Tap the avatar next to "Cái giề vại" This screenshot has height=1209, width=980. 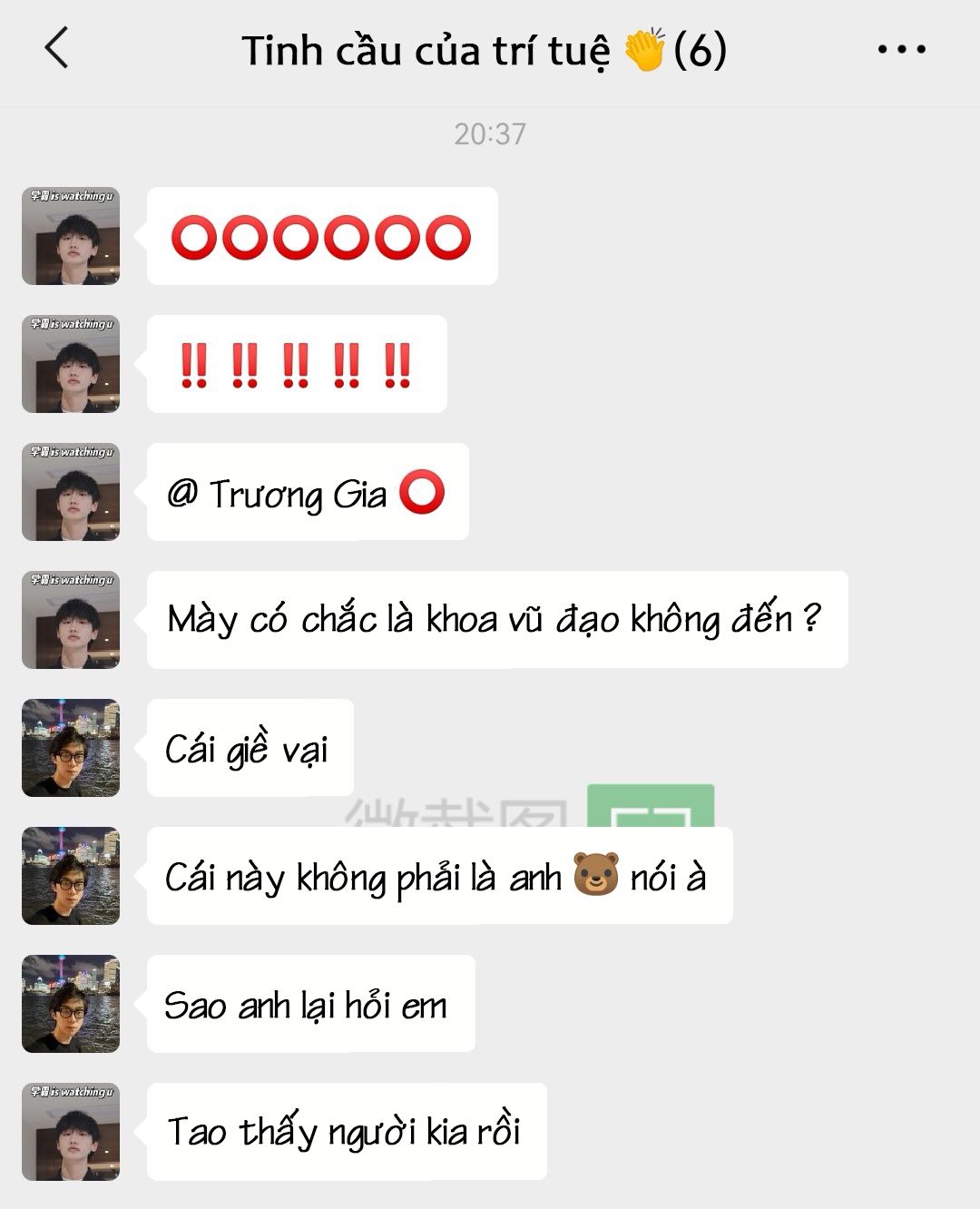tap(71, 748)
